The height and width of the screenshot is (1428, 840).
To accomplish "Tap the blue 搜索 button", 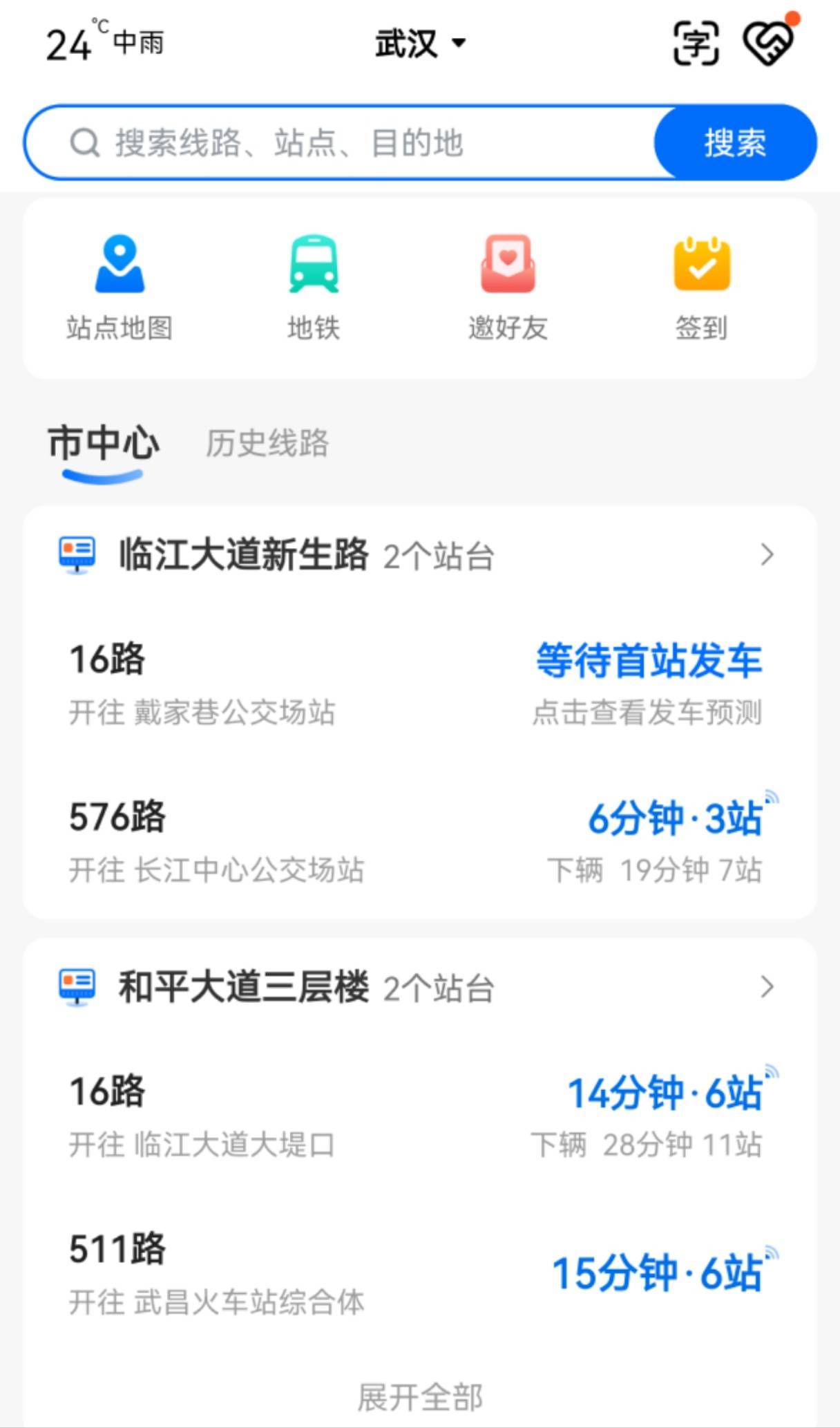I will (x=734, y=143).
